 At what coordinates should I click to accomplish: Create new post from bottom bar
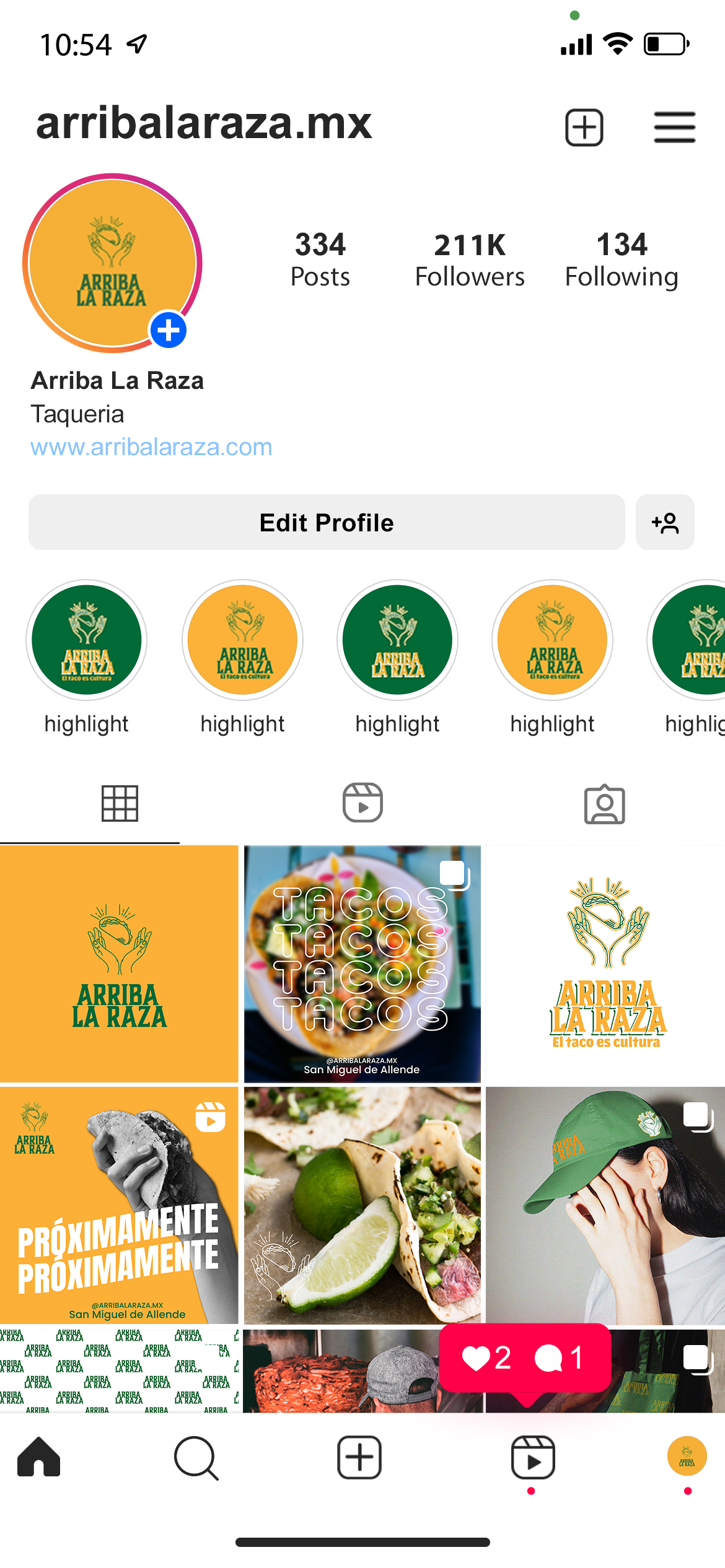pyautogui.click(x=359, y=1457)
